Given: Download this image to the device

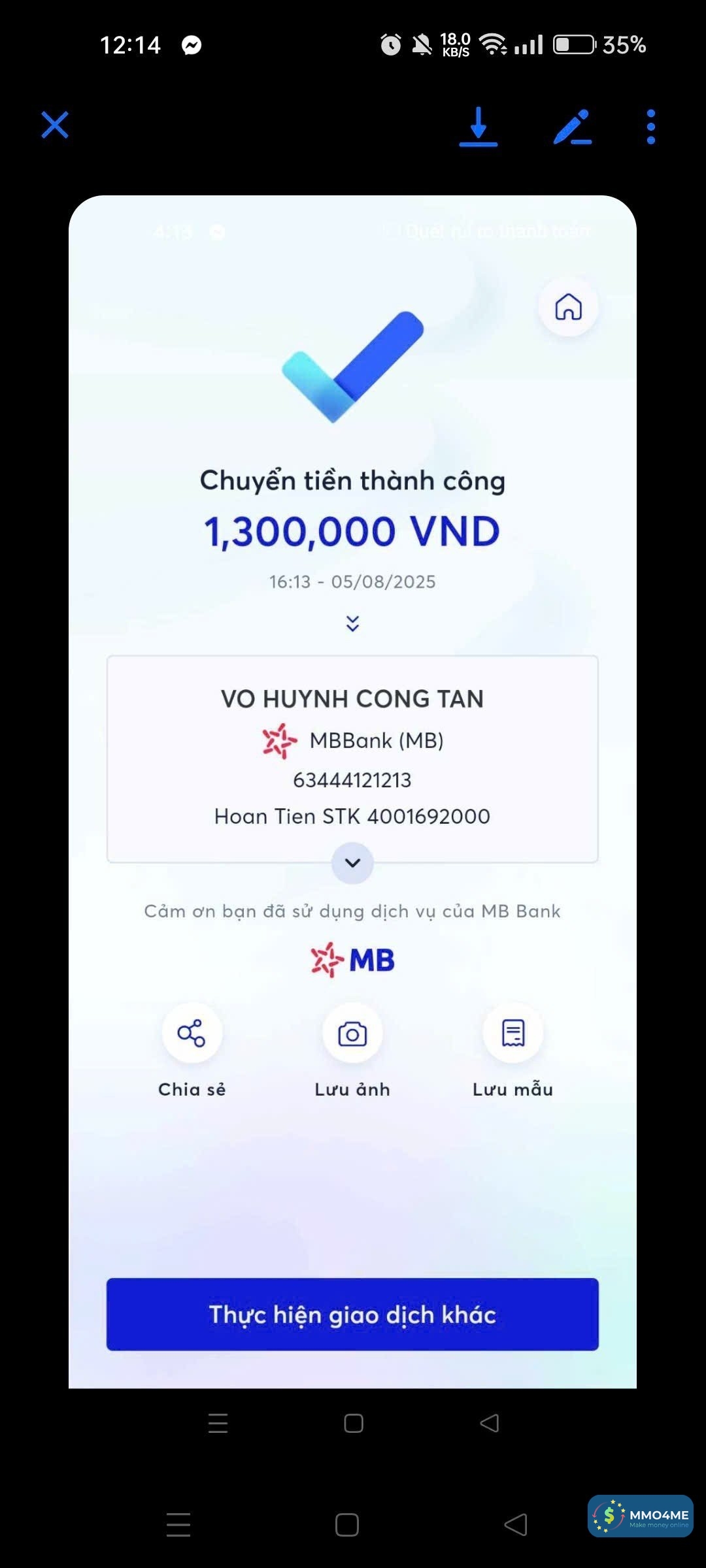Looking at the screenshot, I should 479,126.
